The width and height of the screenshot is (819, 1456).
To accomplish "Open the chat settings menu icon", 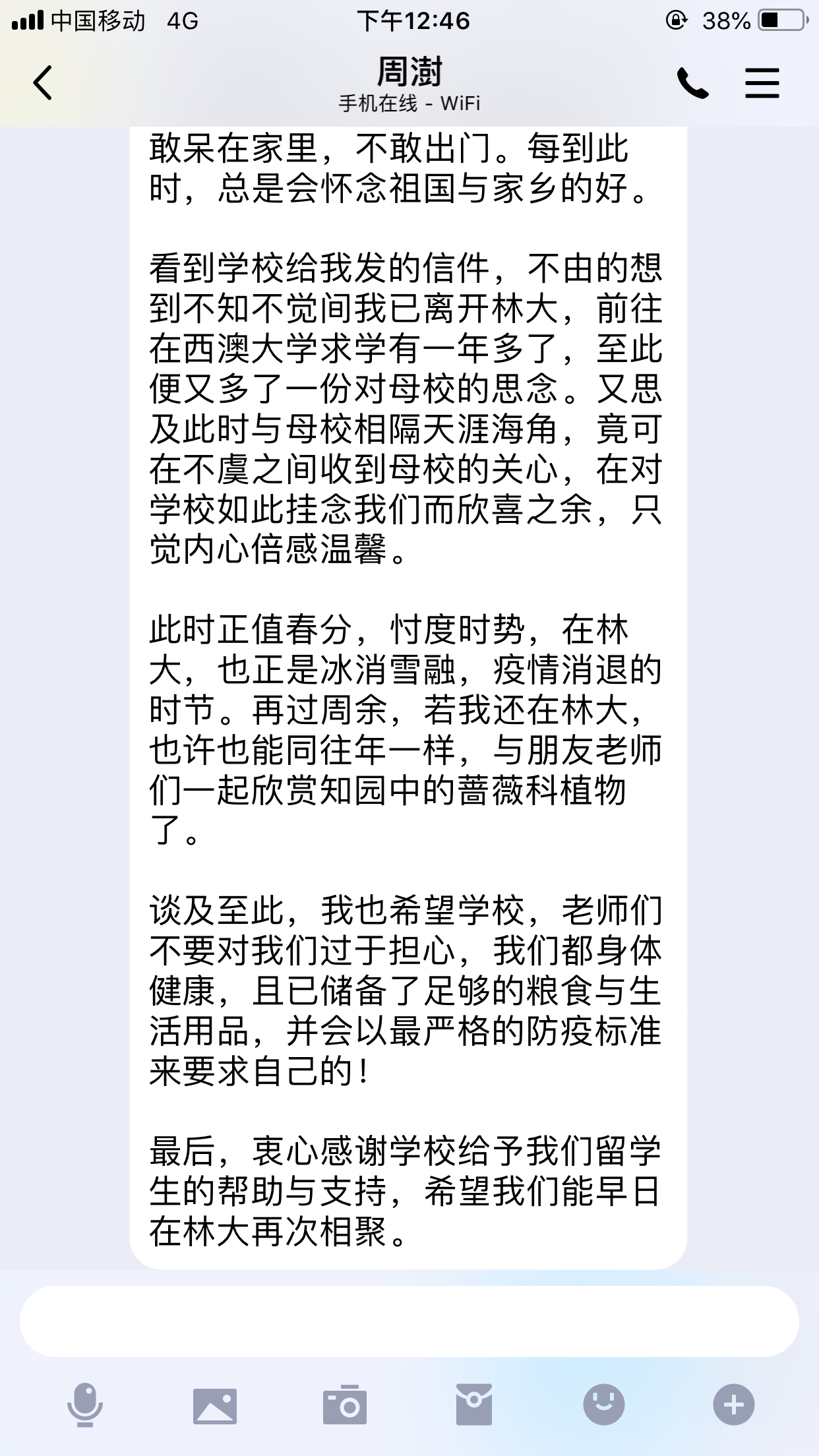I will point(762,83).
